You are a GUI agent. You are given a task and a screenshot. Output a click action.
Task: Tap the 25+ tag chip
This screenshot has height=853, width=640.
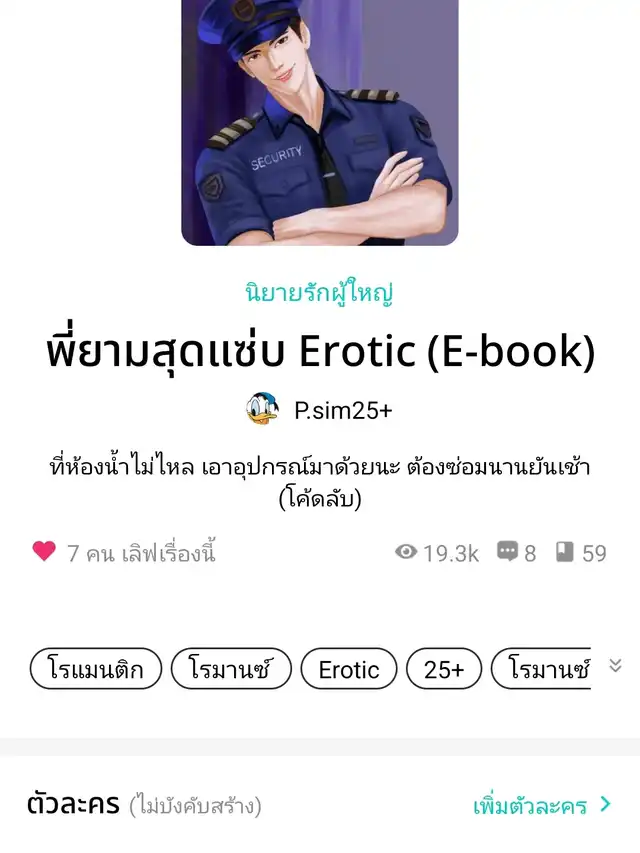click(444, 669)
